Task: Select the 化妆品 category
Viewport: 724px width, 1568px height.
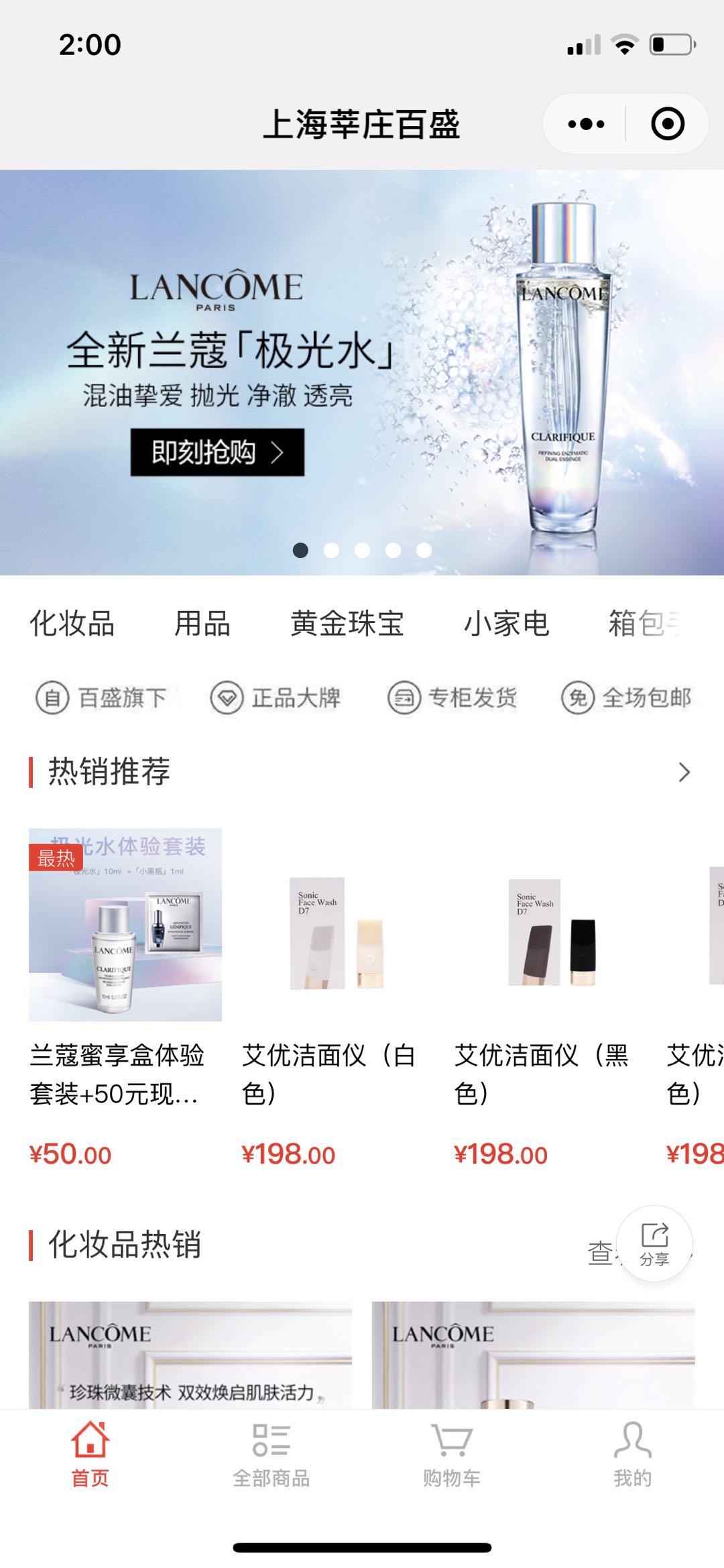Action: (x=72, y=624)
